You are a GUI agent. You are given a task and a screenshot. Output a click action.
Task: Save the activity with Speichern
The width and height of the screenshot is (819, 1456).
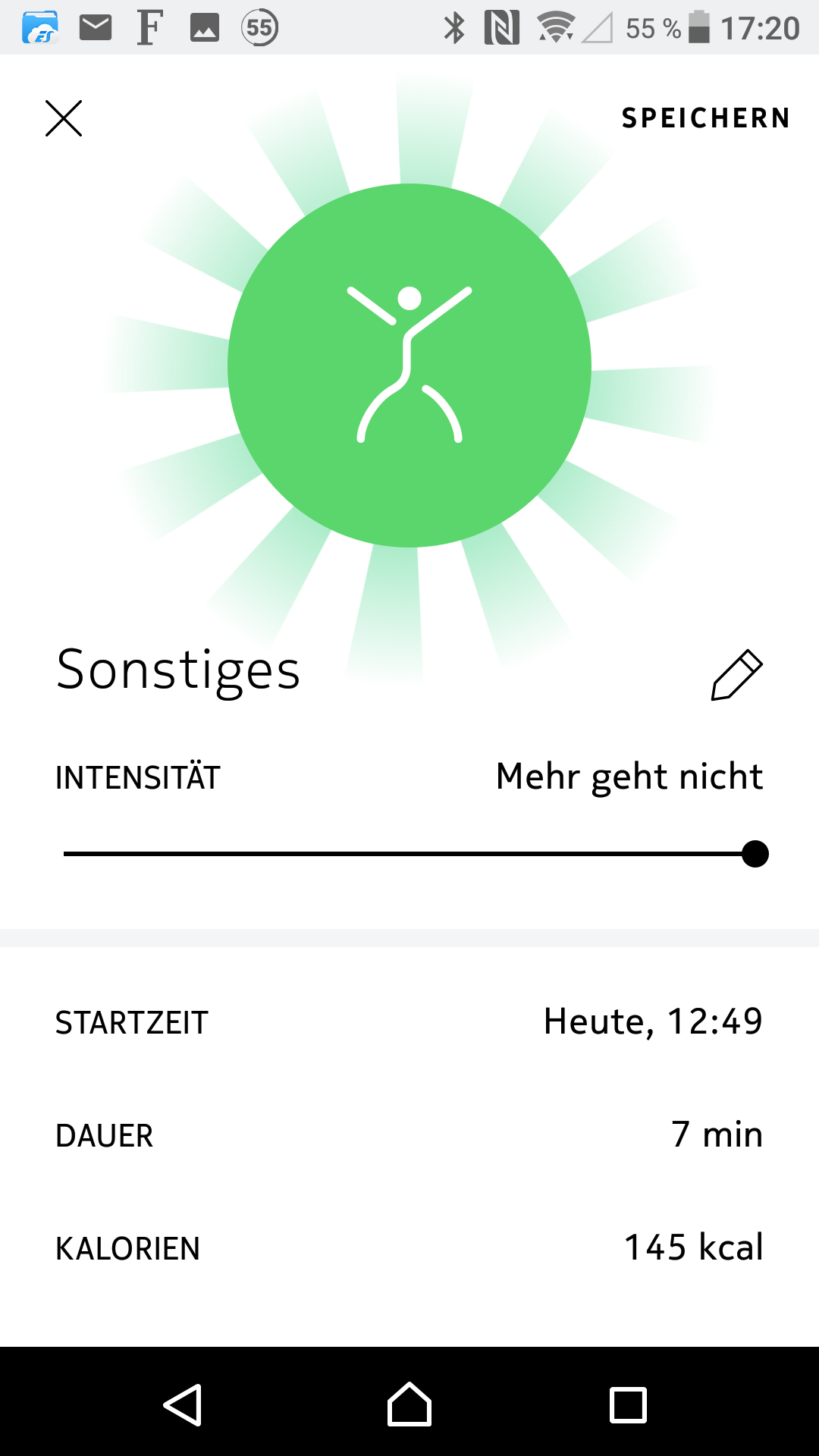pos(705,118)
